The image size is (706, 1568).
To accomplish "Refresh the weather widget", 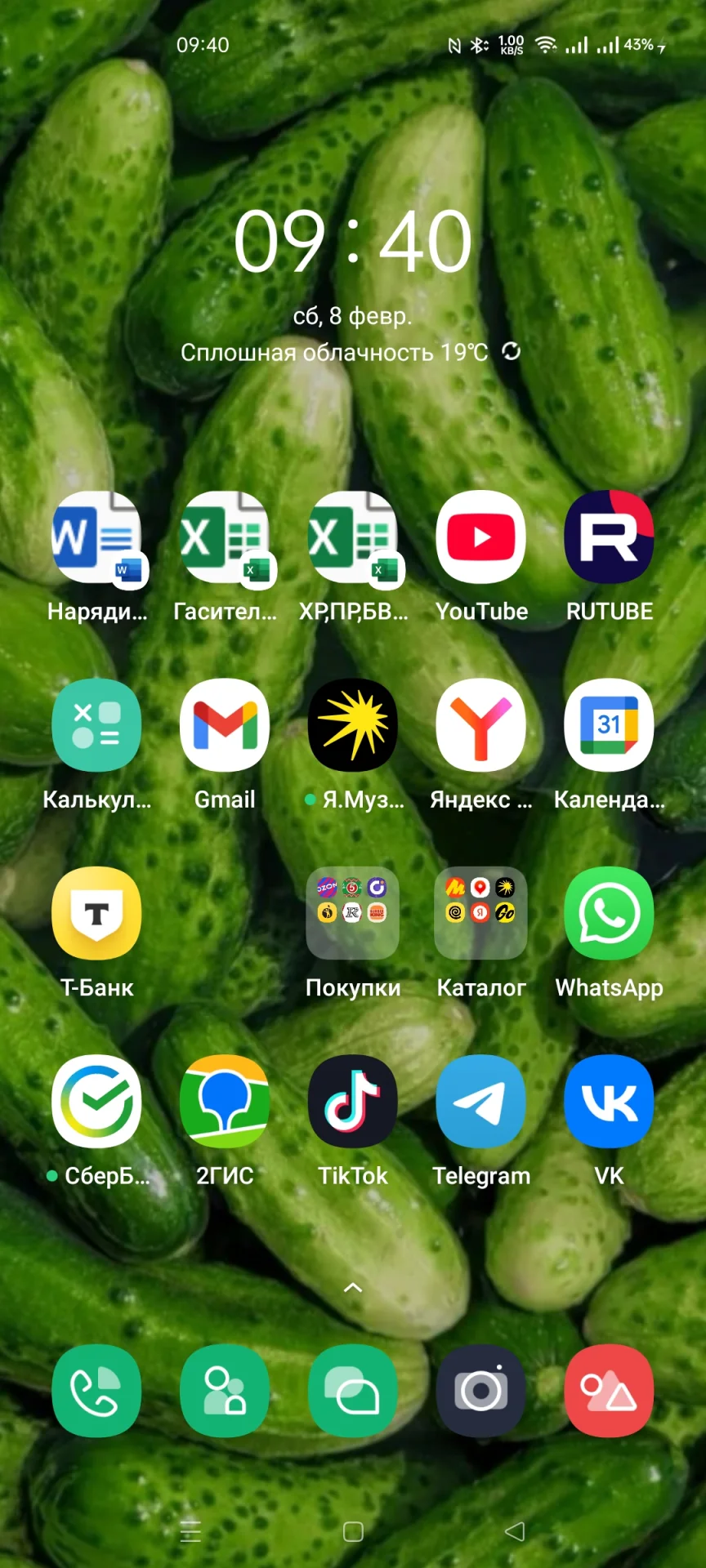I will coord(512,351).
